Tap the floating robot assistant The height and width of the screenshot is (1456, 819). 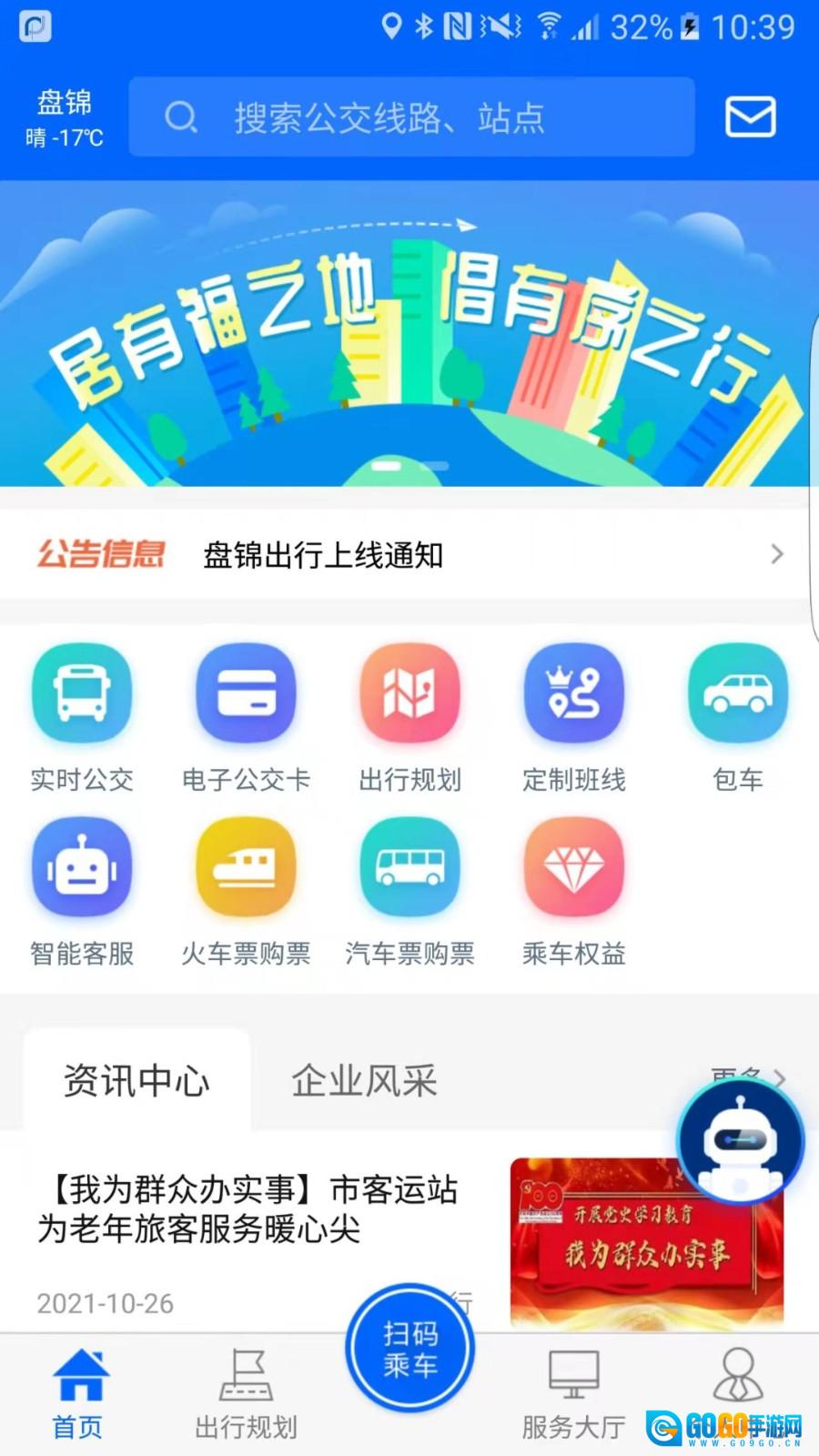739,1139
